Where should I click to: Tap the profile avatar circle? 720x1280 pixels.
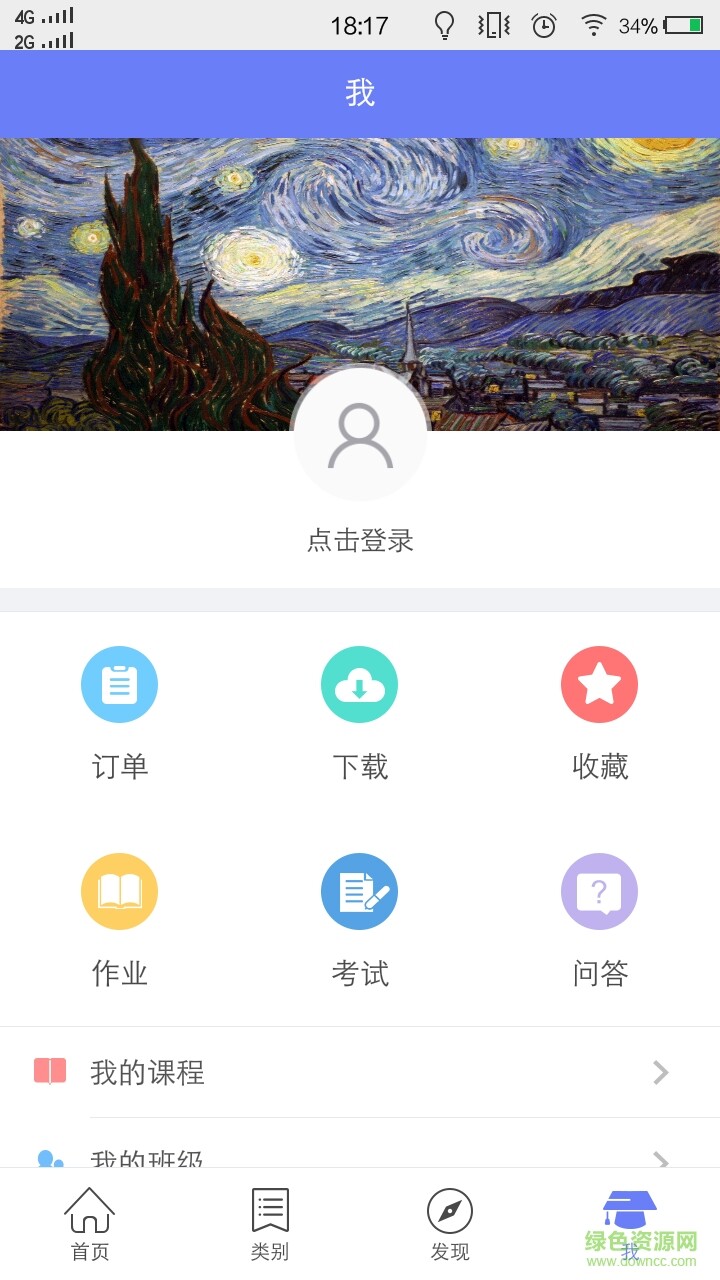click(x=360, y=434)
